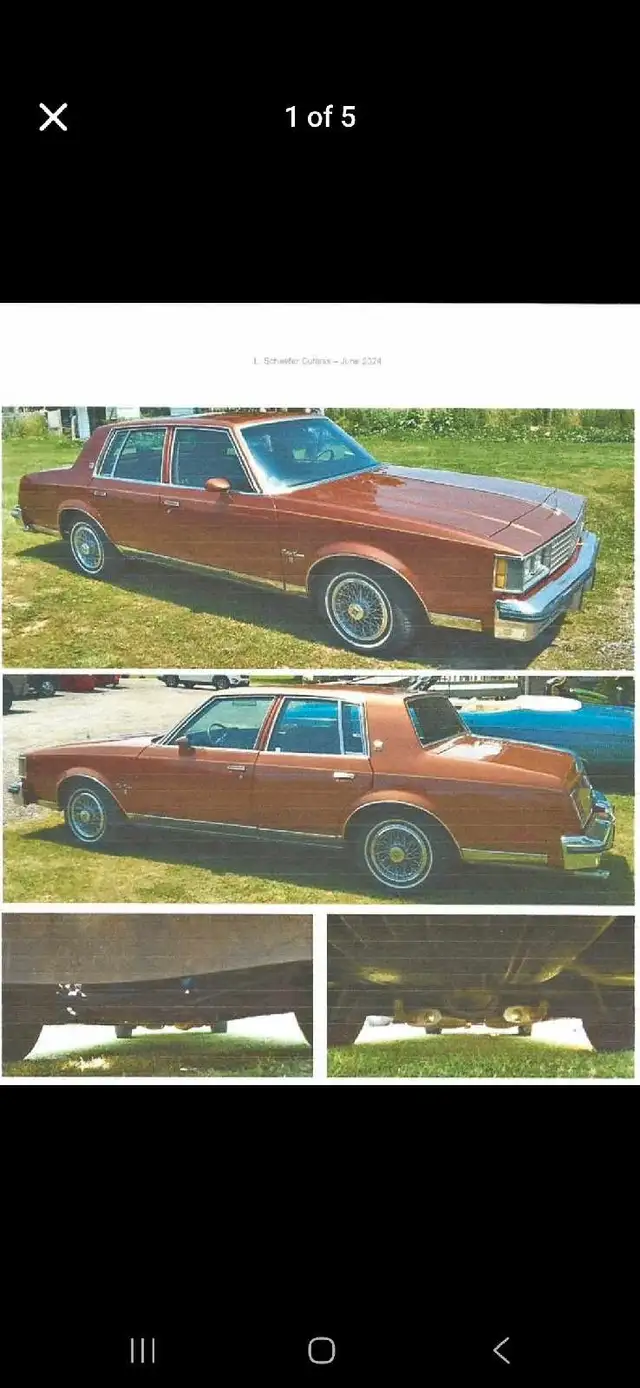The width and height of the screenshot is (640, 1388).
Task: Go back using the system back button
Action: click(501, 1350)
